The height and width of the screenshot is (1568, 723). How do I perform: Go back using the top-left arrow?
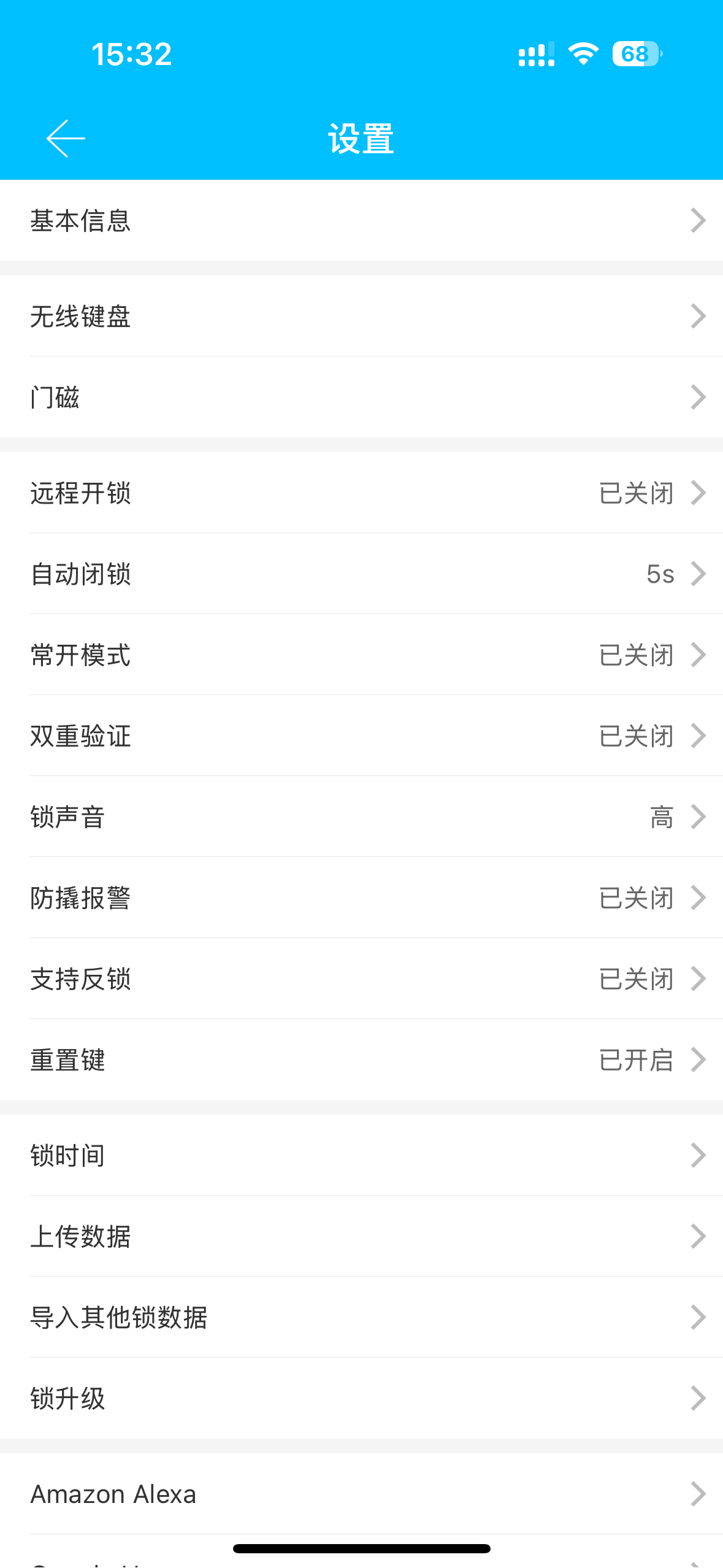click(x=66, y=139)
